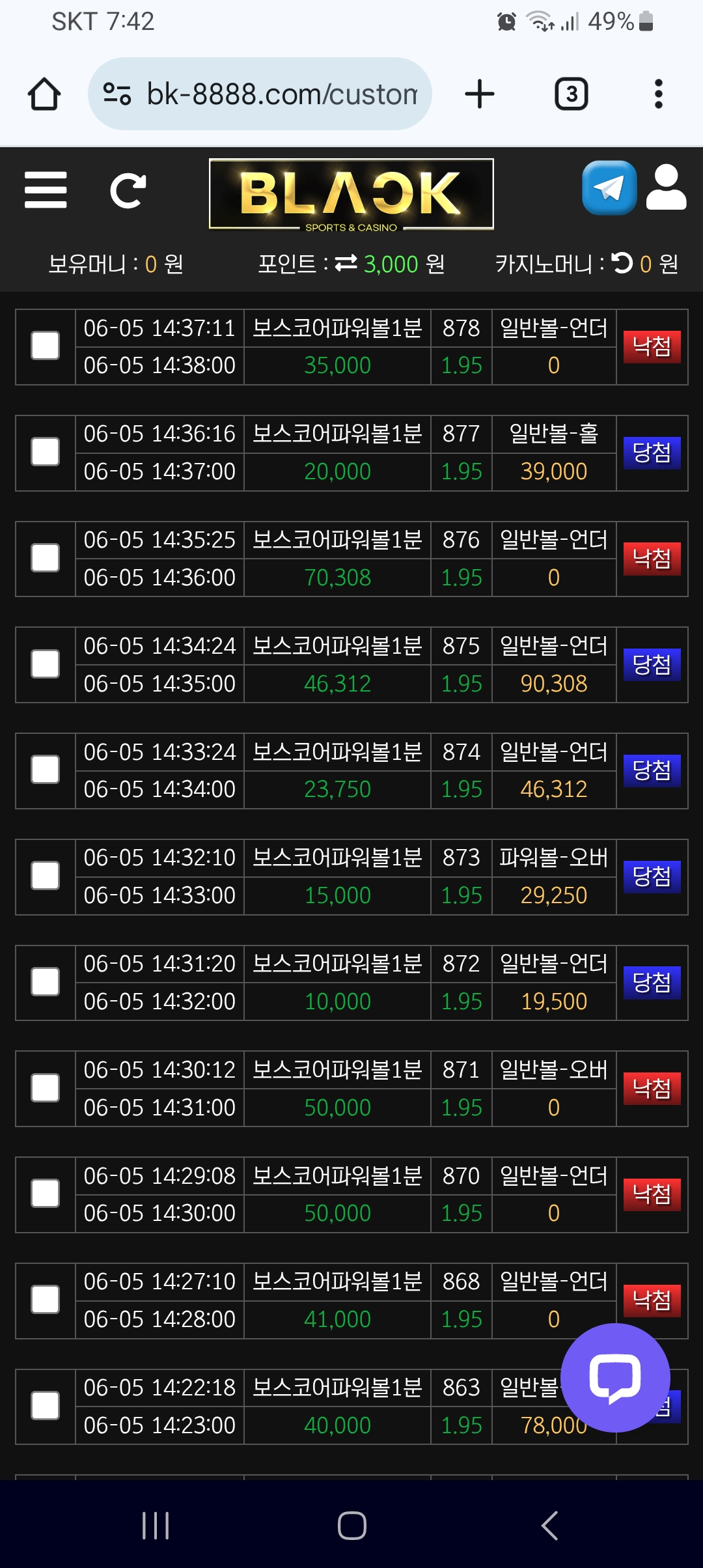Open the Telegram contact icon
Viewport: 703px width, 1568px height.
pos(609,188)
